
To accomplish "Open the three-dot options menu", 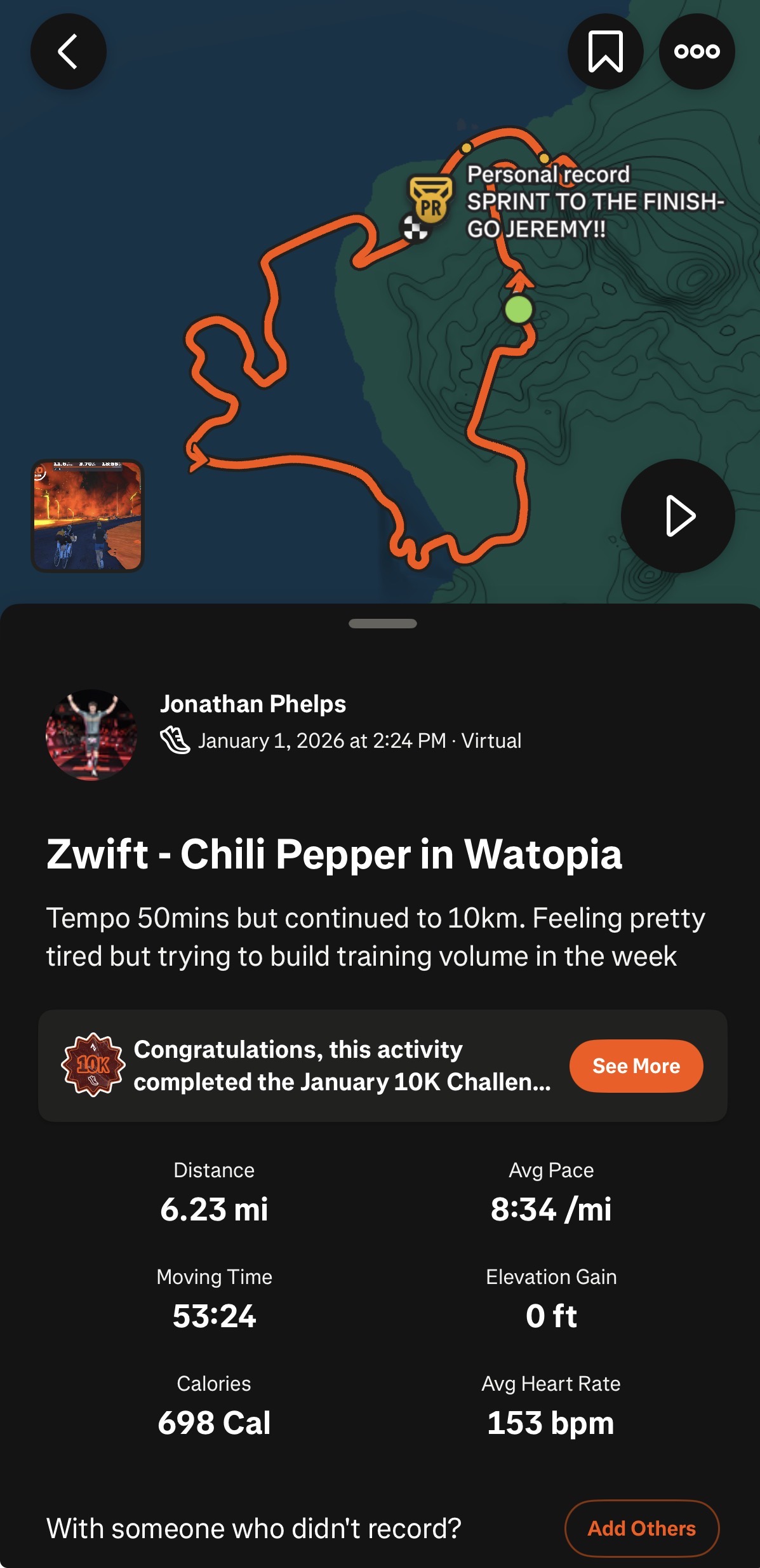I will pos(697,52).
